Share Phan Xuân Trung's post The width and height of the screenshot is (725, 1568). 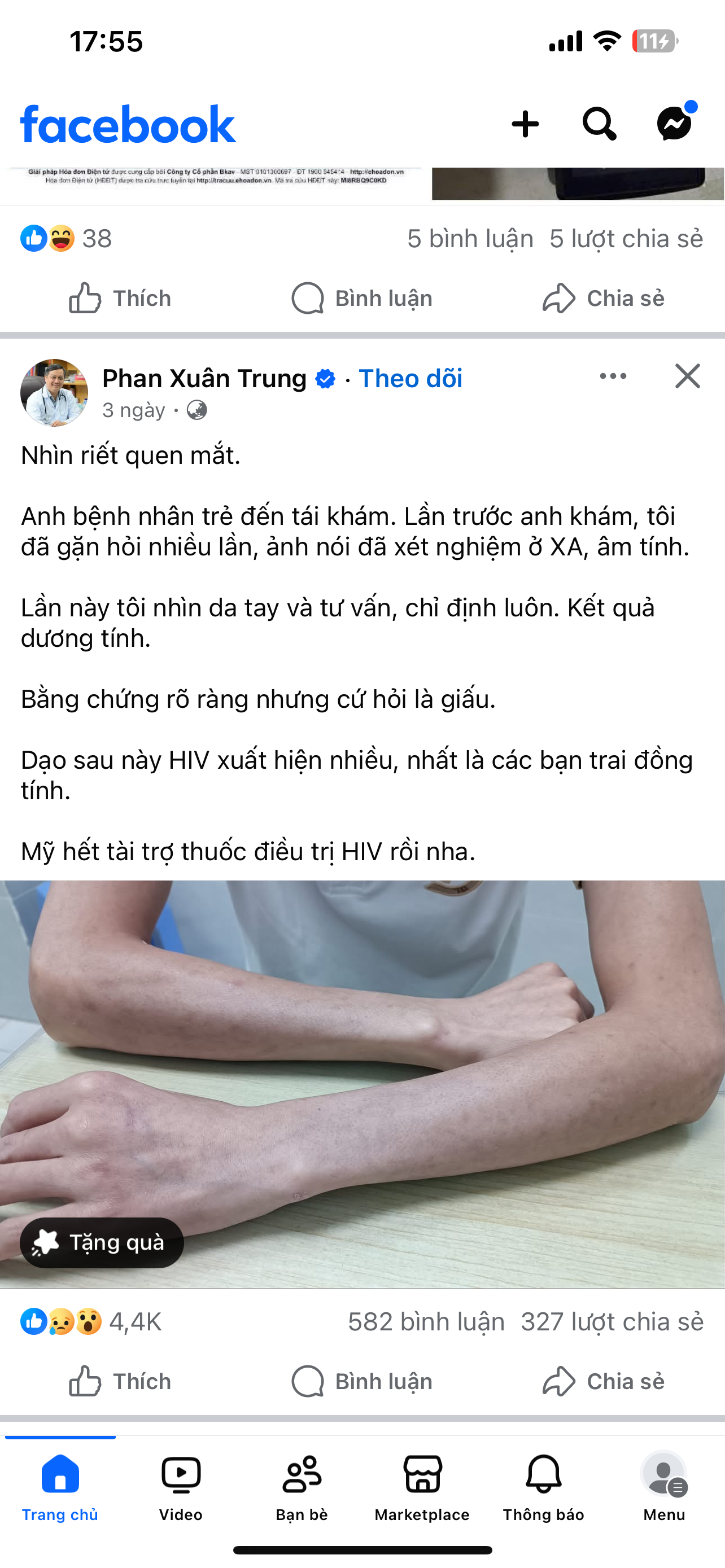coord(603,1381)
